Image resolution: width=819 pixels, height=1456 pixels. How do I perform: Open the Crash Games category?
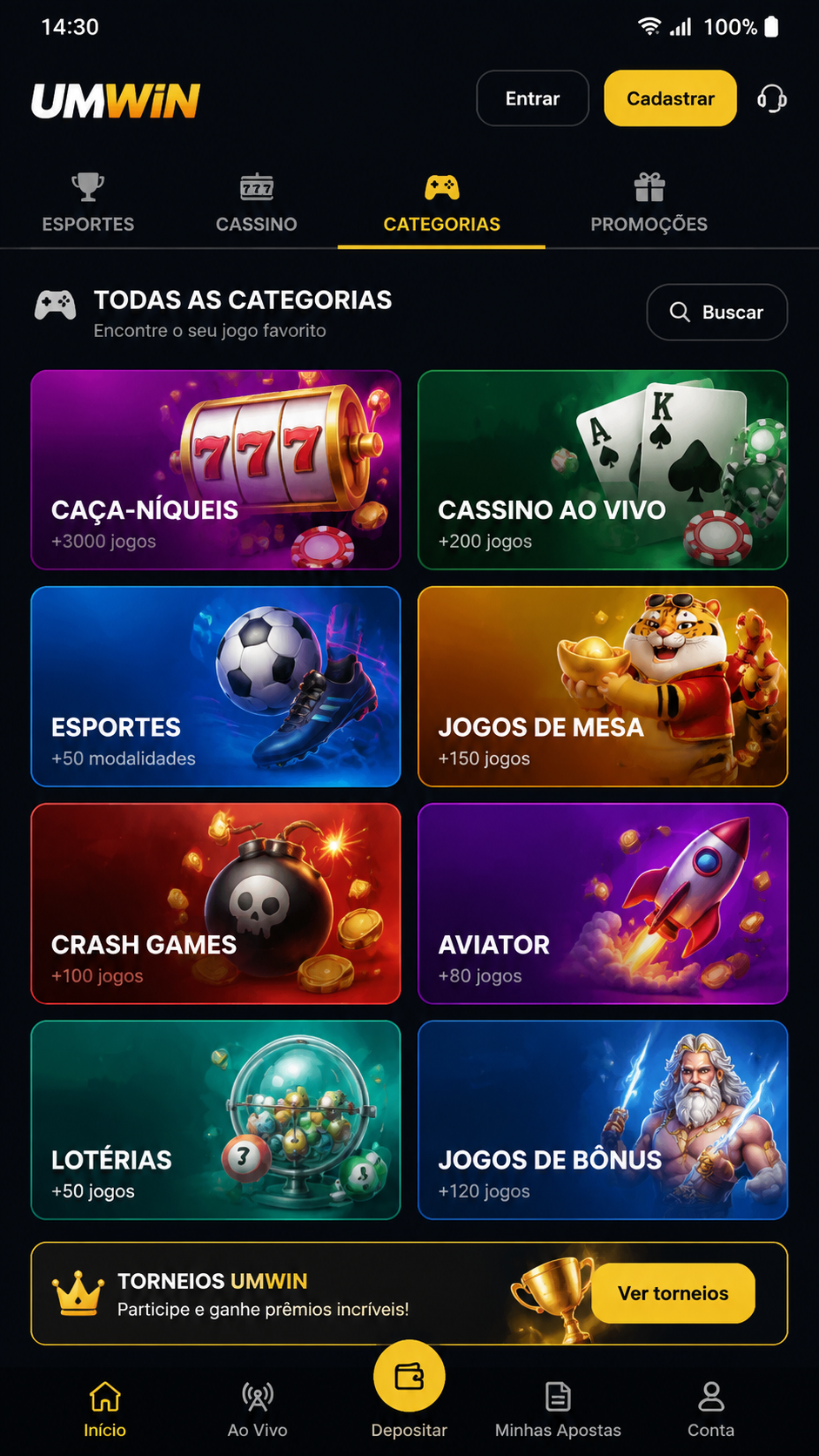[x=216, y=904]
